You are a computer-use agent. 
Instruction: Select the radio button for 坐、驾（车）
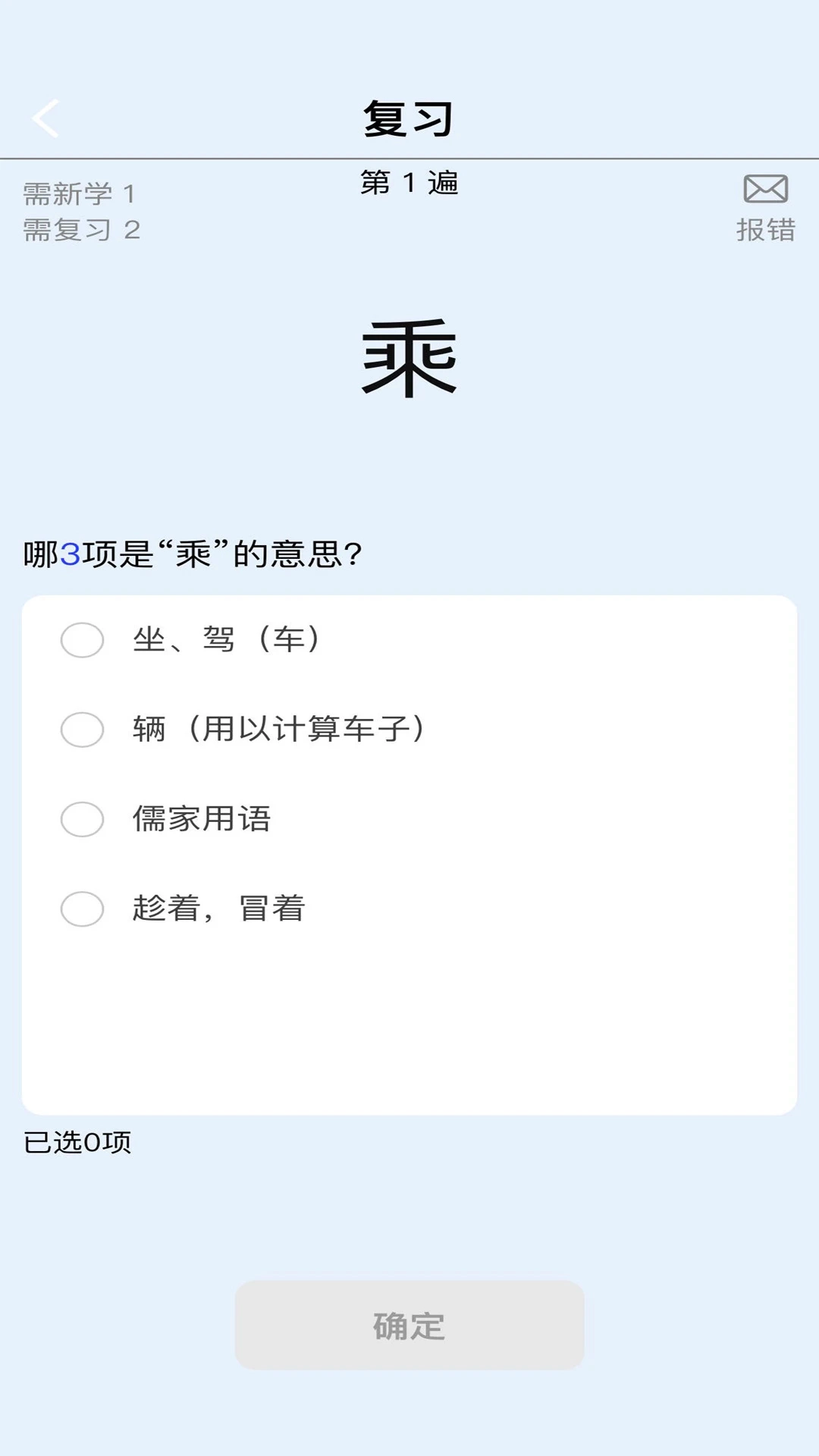pyautogui.click(x=82, y=641)
